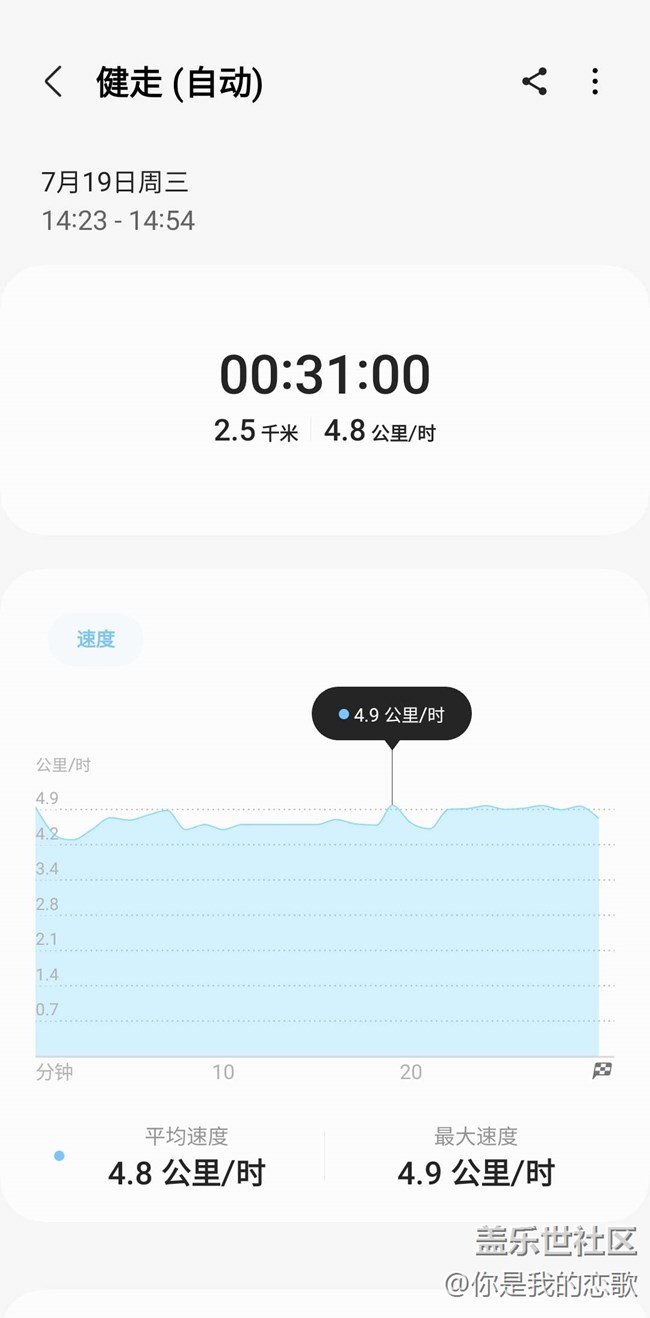The image size is (650, 1318).
Task: Select the 速度 chart chip
Action: 96,639
